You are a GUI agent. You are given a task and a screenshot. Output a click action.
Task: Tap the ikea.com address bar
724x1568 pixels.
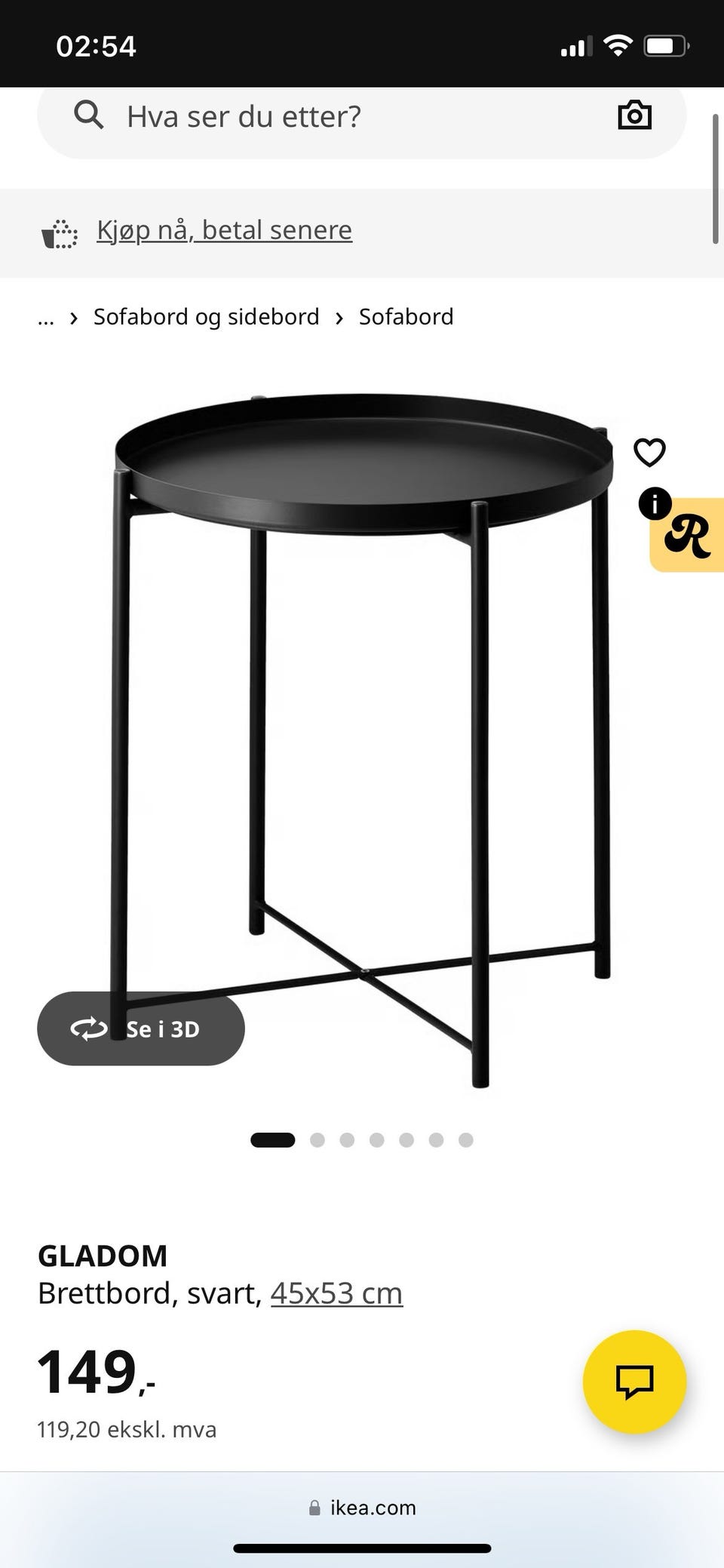363,1508
